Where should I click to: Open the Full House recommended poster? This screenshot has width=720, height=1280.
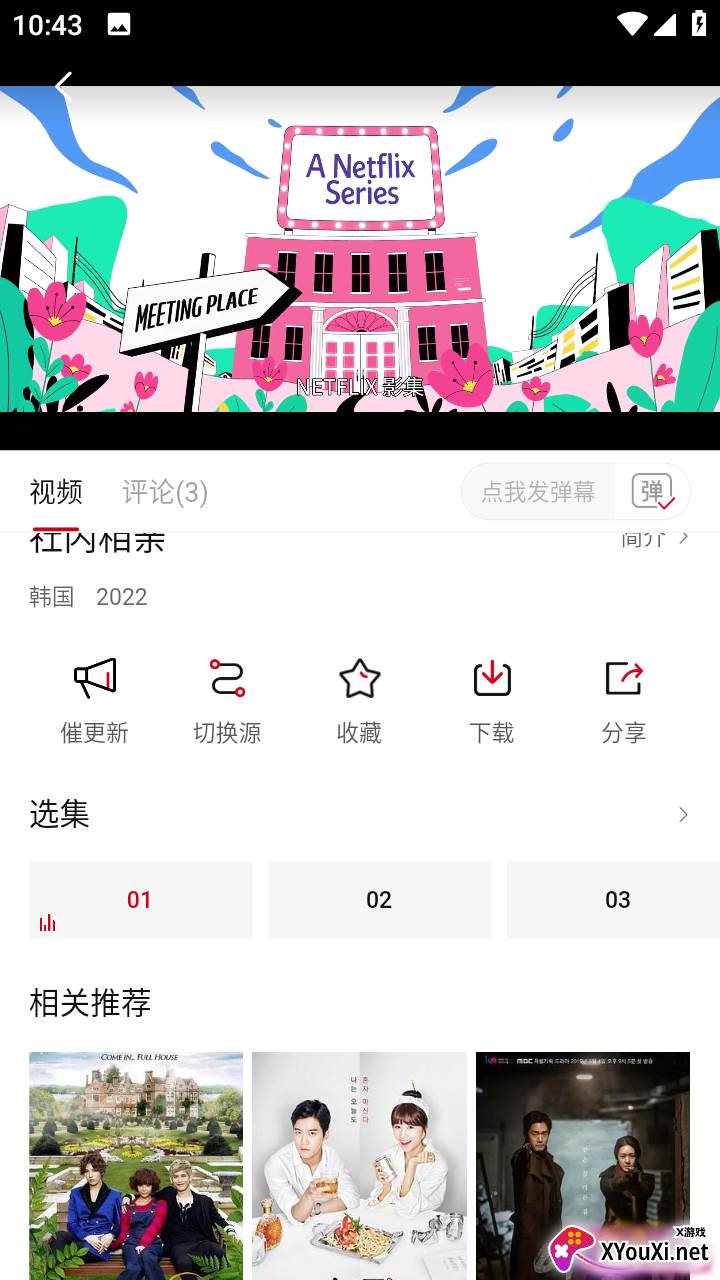tap(136, 1166)
